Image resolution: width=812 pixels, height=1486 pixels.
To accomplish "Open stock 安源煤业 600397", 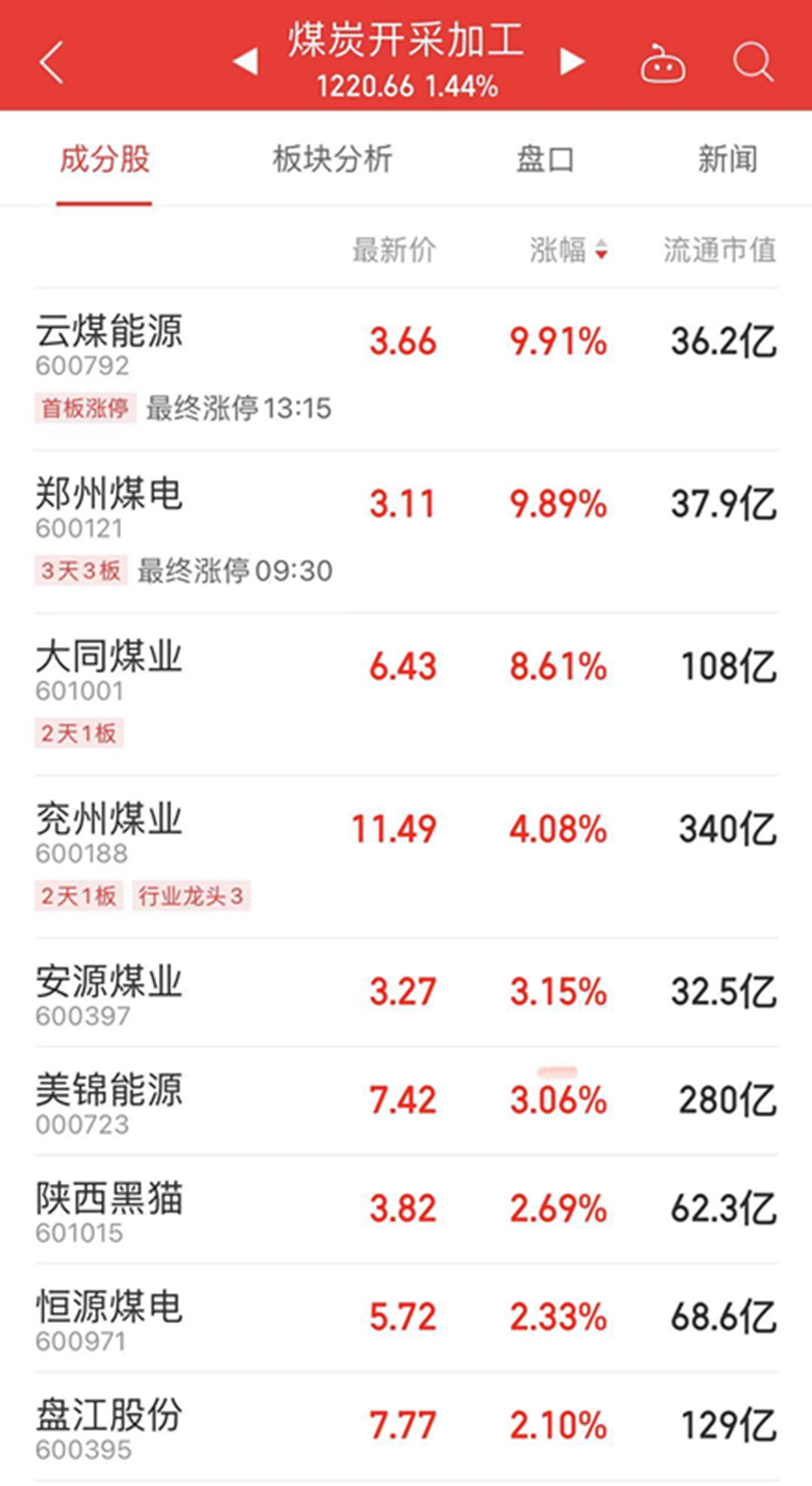I will pos(406,992).
